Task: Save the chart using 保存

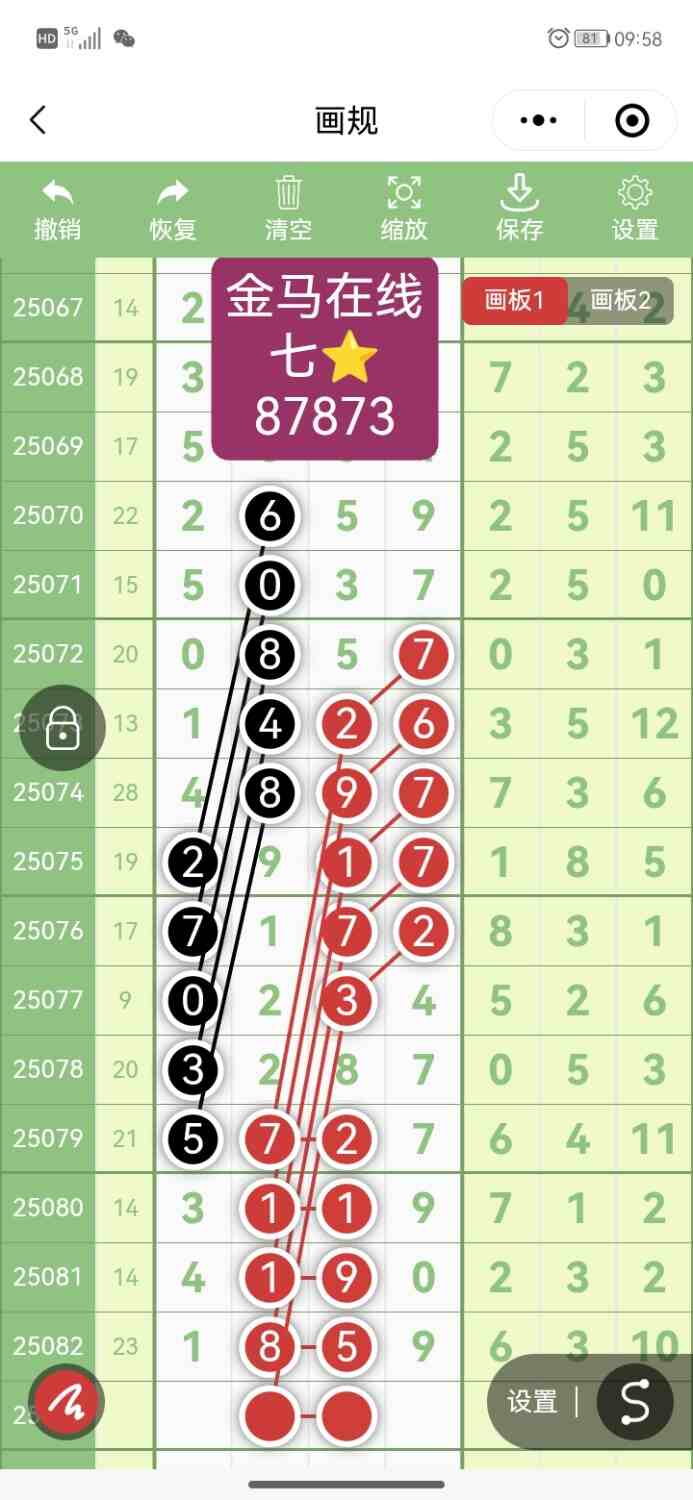Action: coord(519,209)
